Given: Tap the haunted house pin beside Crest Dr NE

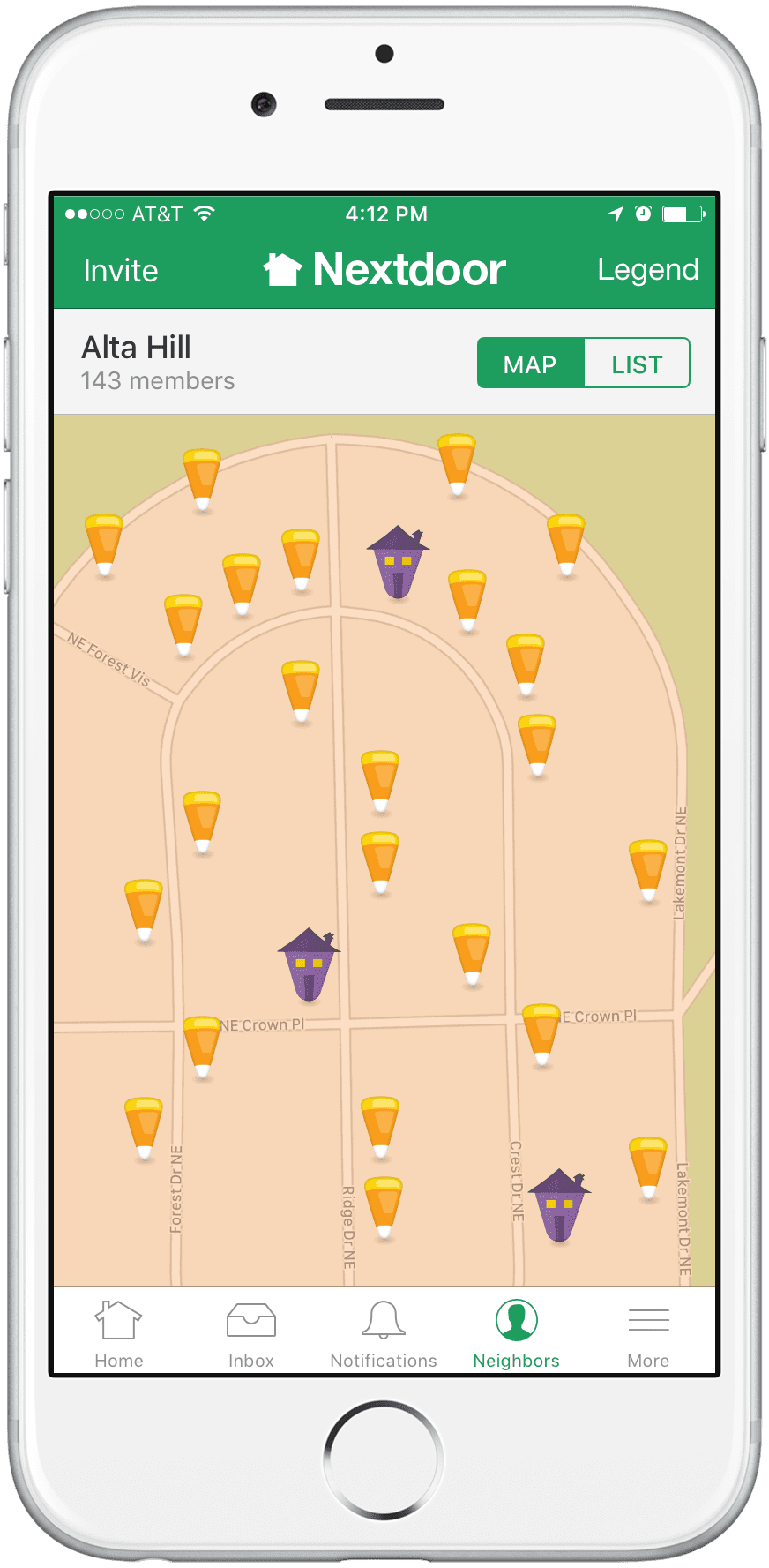Looking at the screenshot, I should [x=559, y=1205].
